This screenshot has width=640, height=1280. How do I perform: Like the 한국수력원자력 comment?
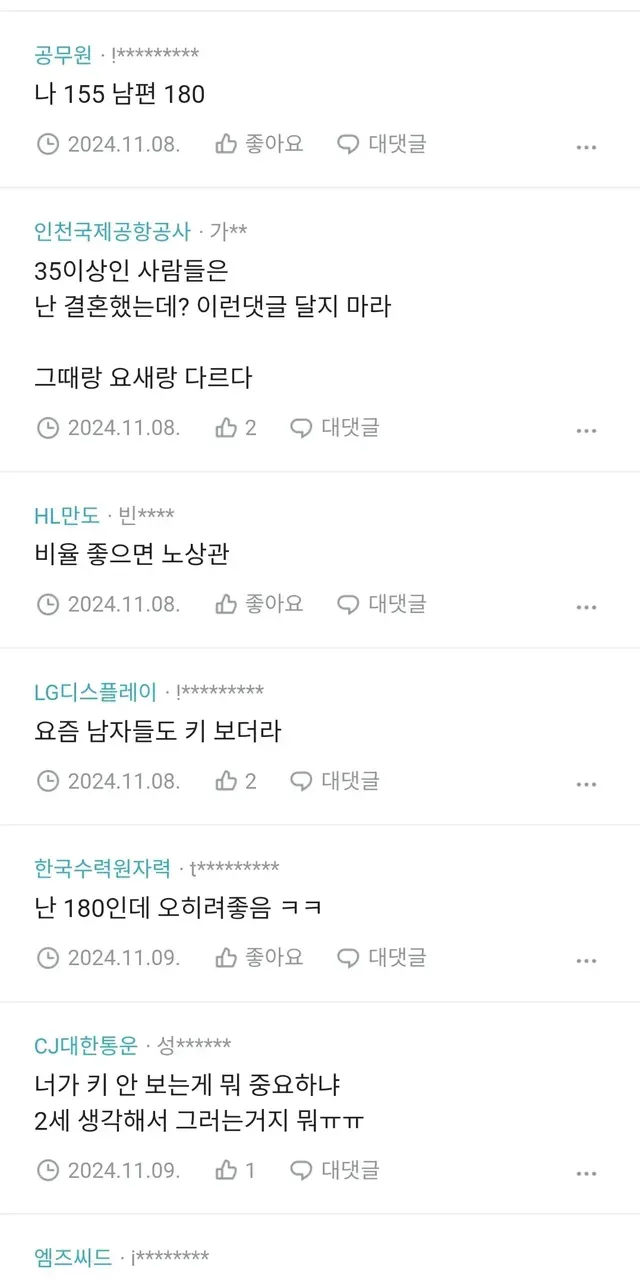pyautogui.click(x=258, y=957)
